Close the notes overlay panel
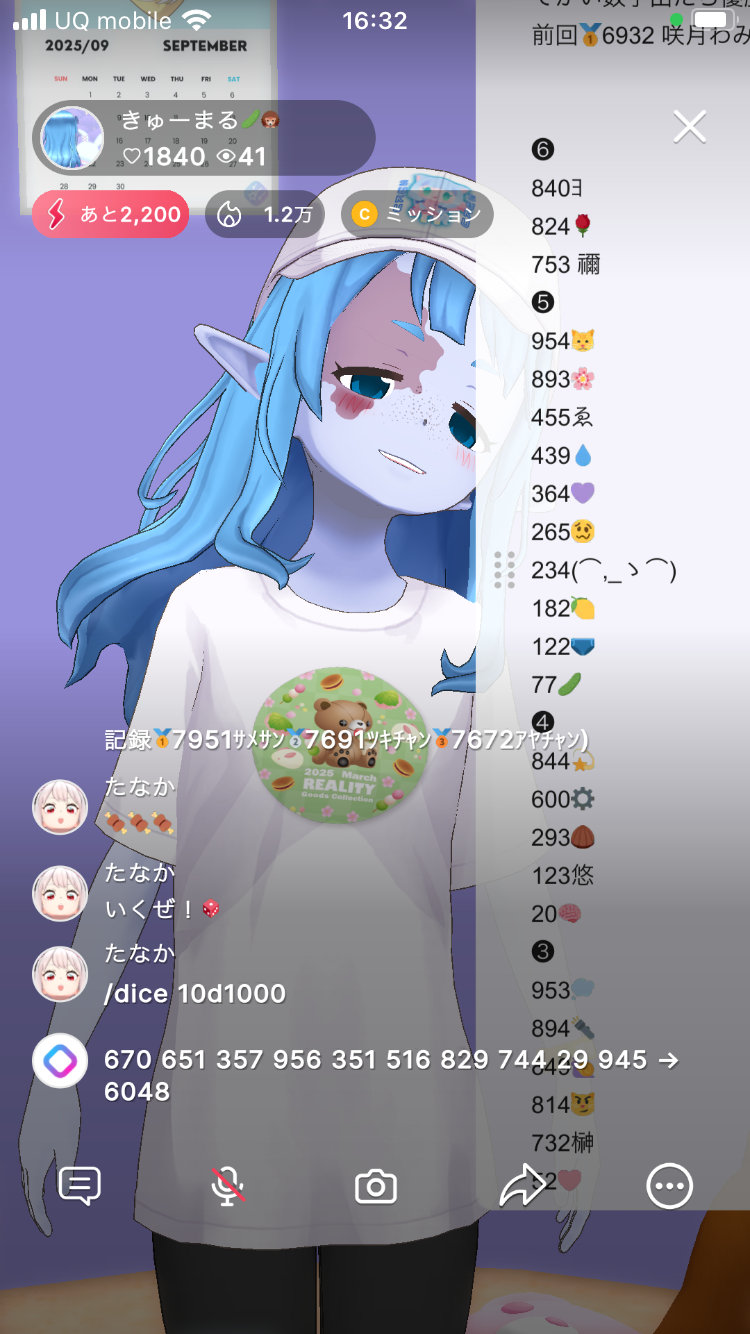Image resolution: width=750 pixels, height=1334 pixels. 690,127
